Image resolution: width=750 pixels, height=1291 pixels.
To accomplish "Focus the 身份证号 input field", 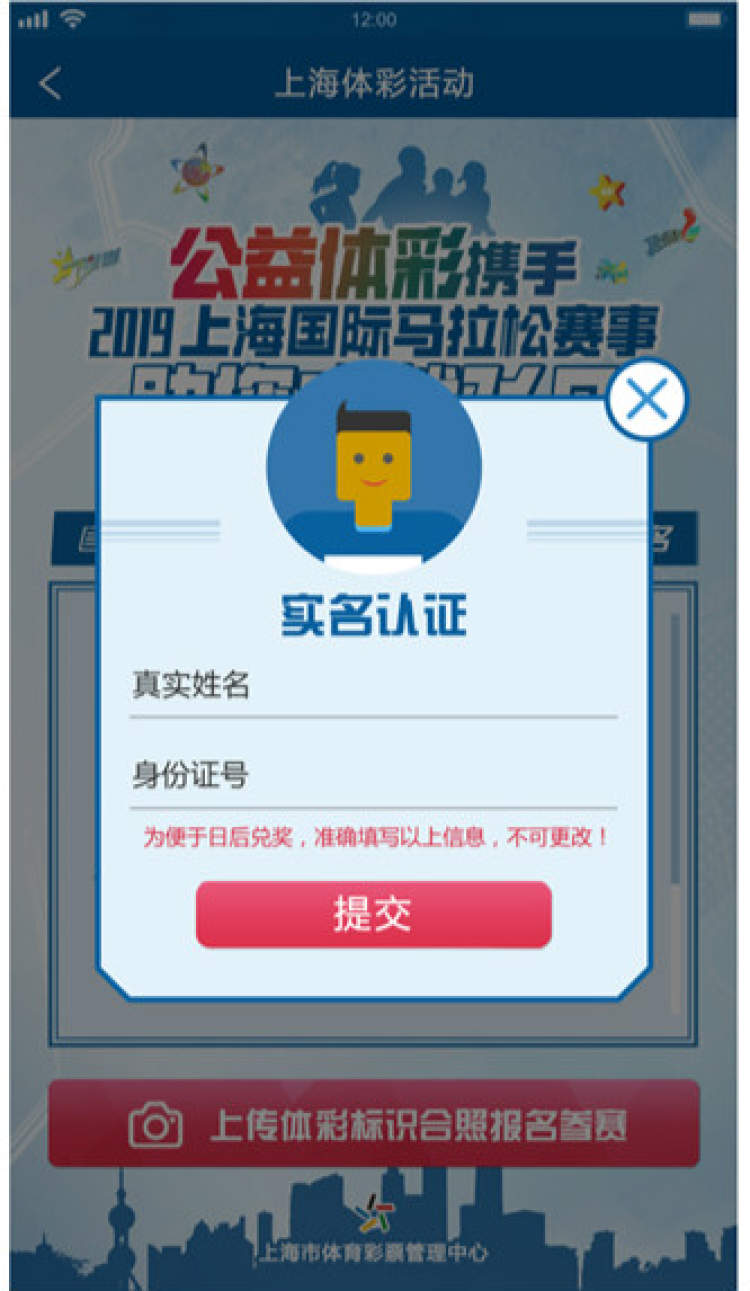I will 373,776.
